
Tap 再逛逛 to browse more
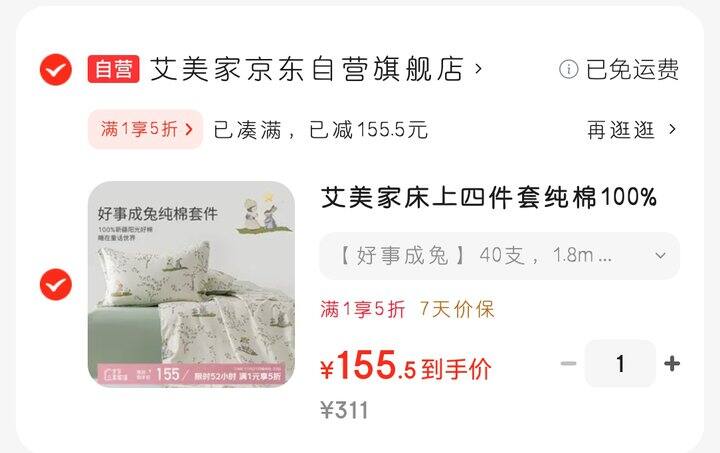coord(632,129)
